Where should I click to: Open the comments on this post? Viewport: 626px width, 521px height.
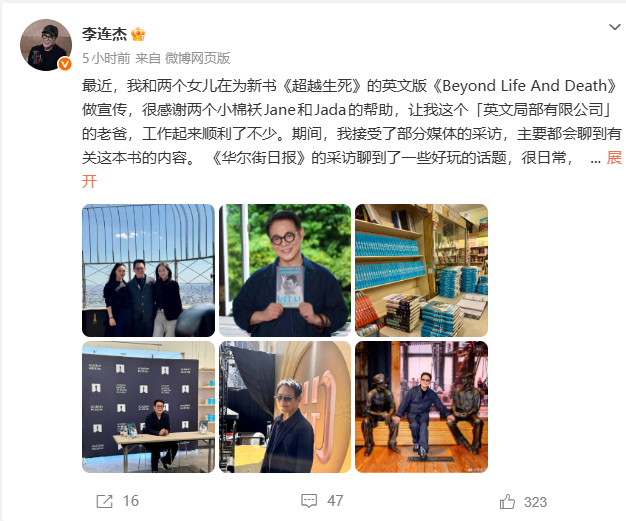309,501
